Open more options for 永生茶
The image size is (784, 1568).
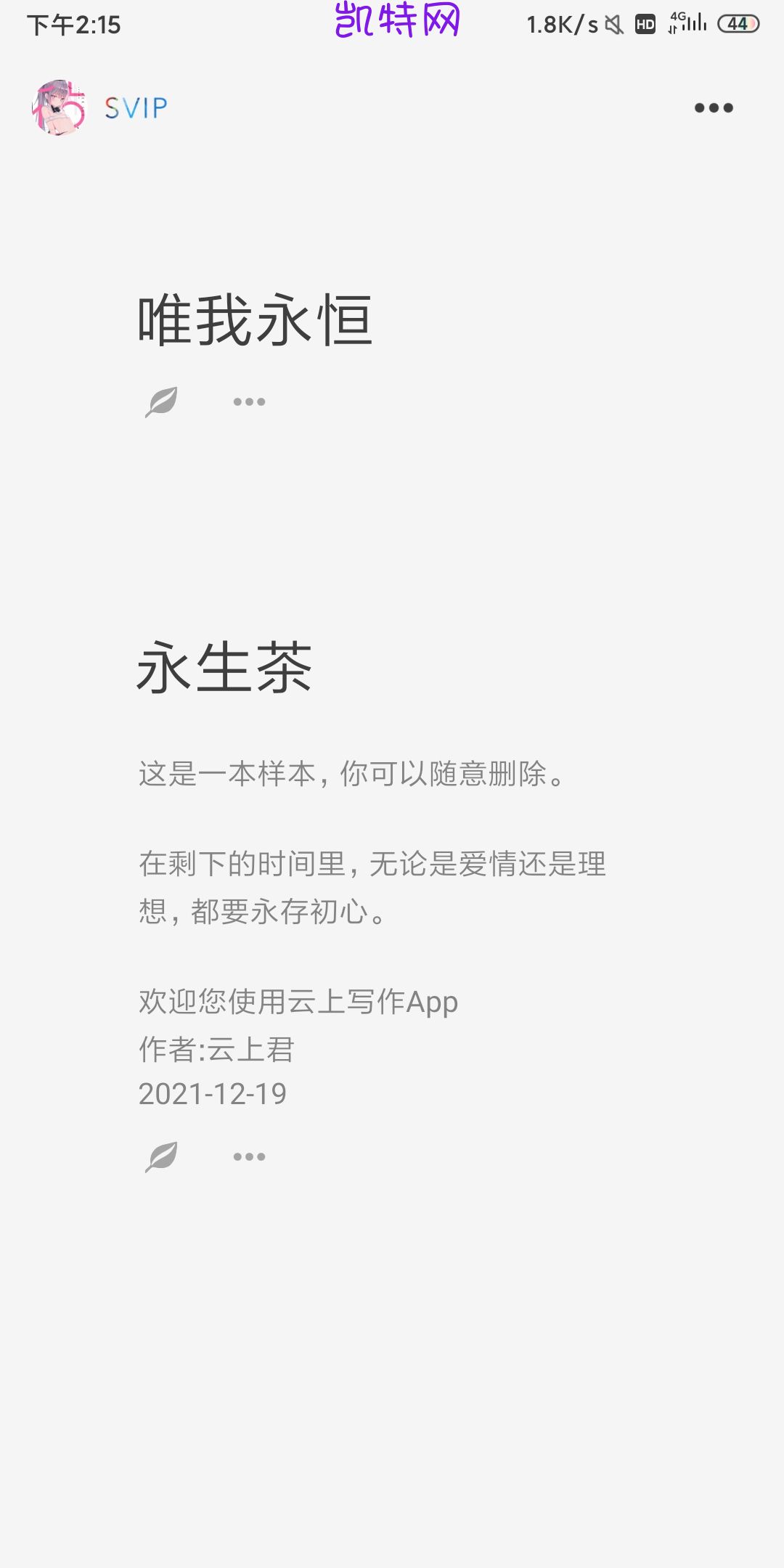[x=249, y=1157]
